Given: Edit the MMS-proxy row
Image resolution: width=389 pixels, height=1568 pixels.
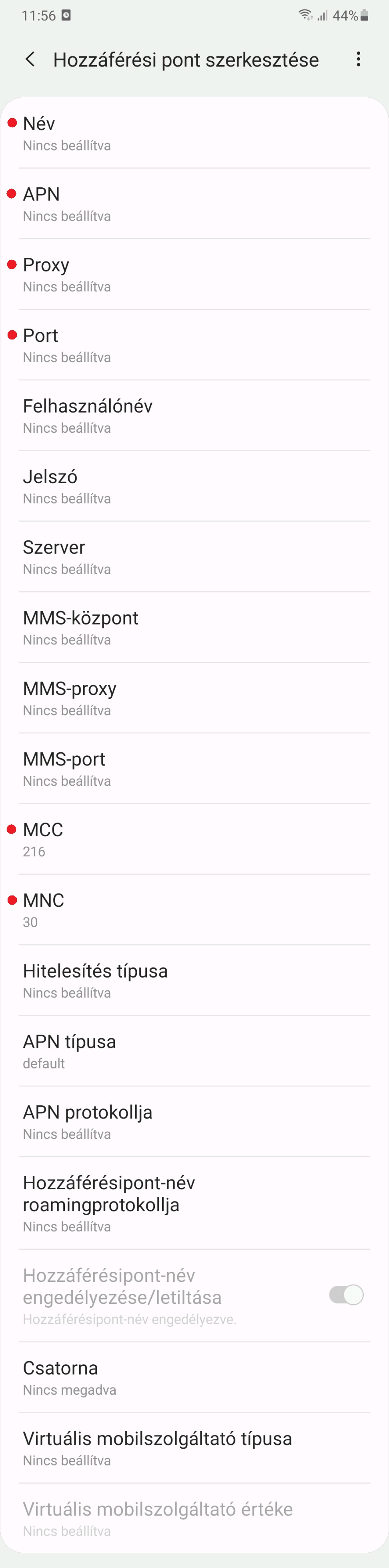Looking at the screenshot, I should [x=194, y=698].
